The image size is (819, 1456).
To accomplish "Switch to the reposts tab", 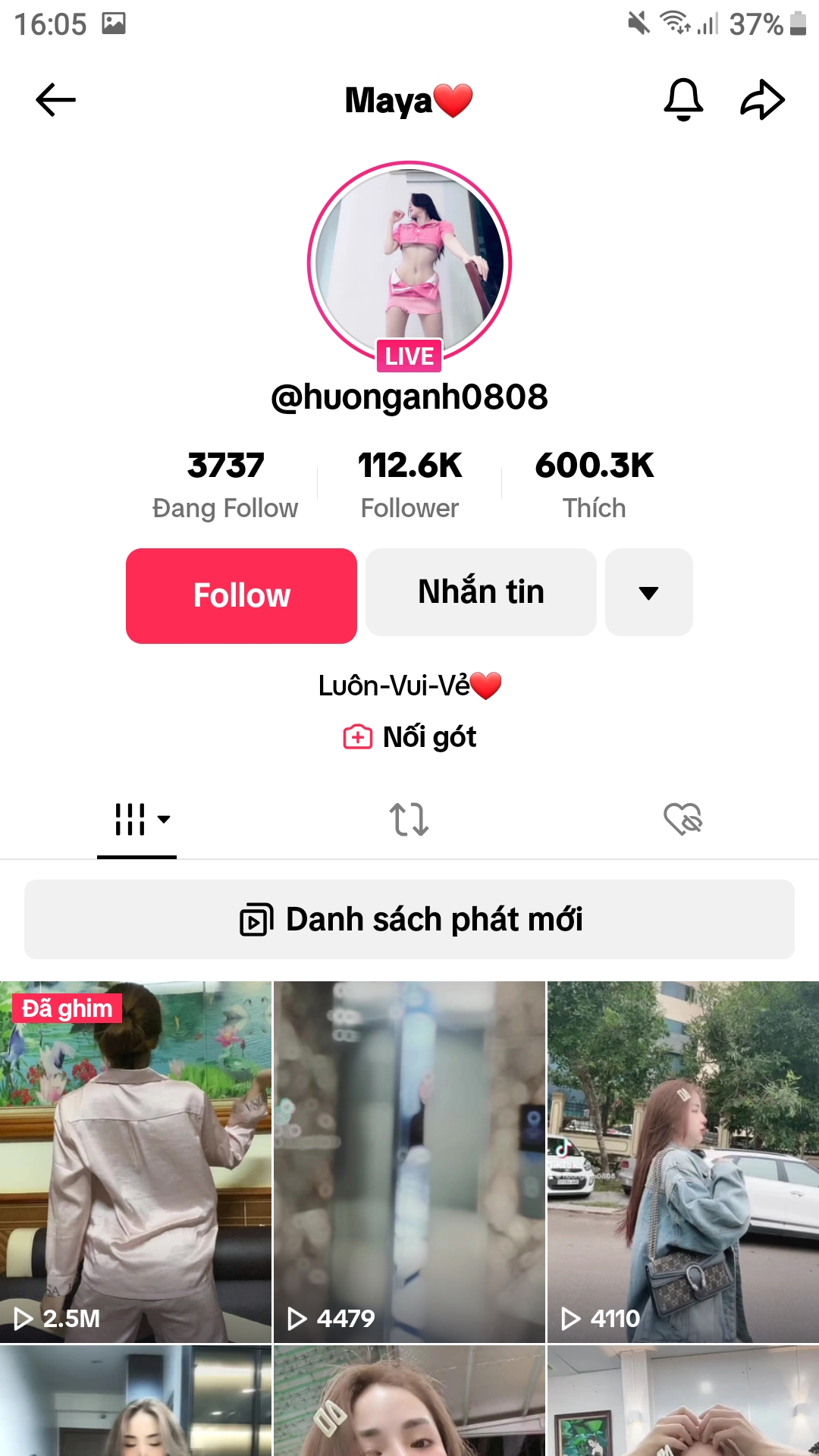I will pos(409,819).
